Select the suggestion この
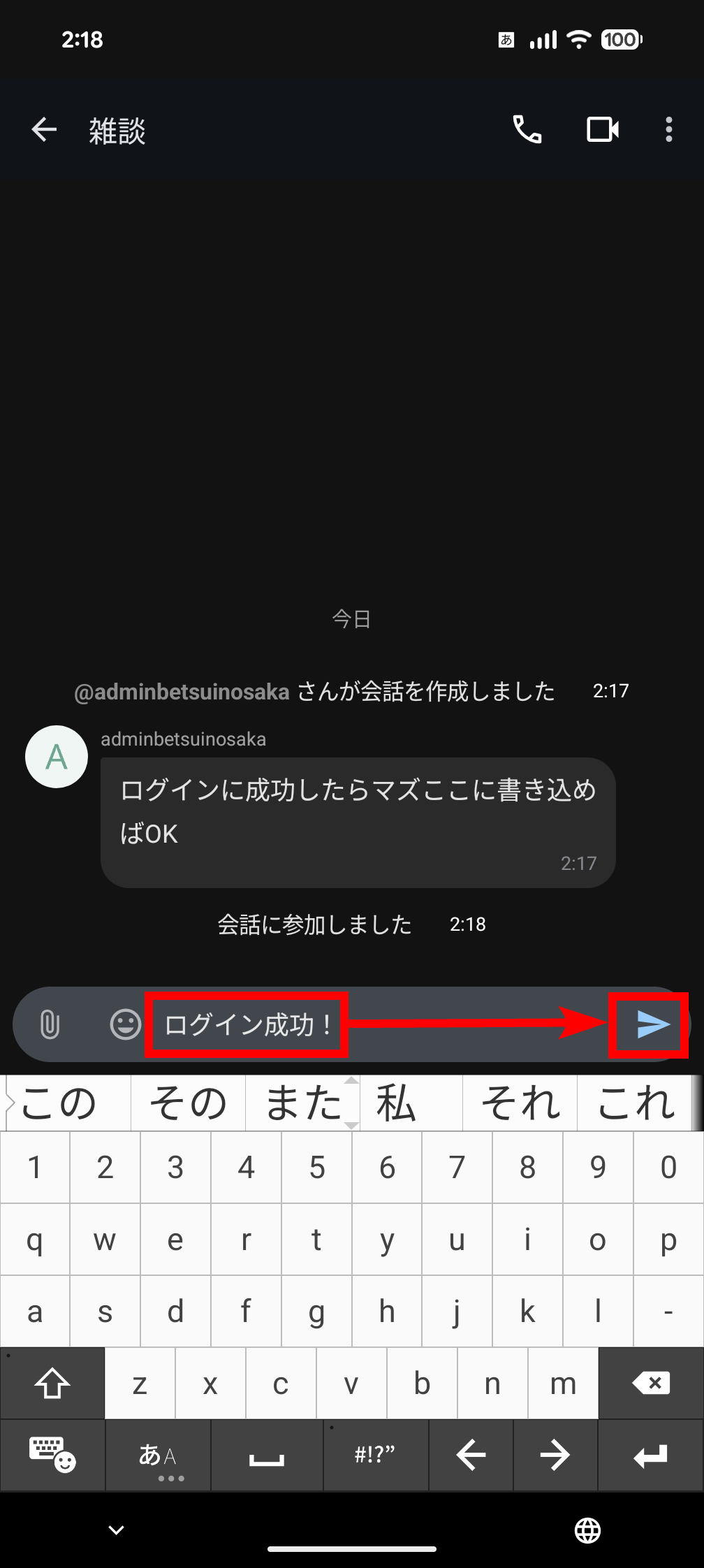 click(x=59, y=1103)
